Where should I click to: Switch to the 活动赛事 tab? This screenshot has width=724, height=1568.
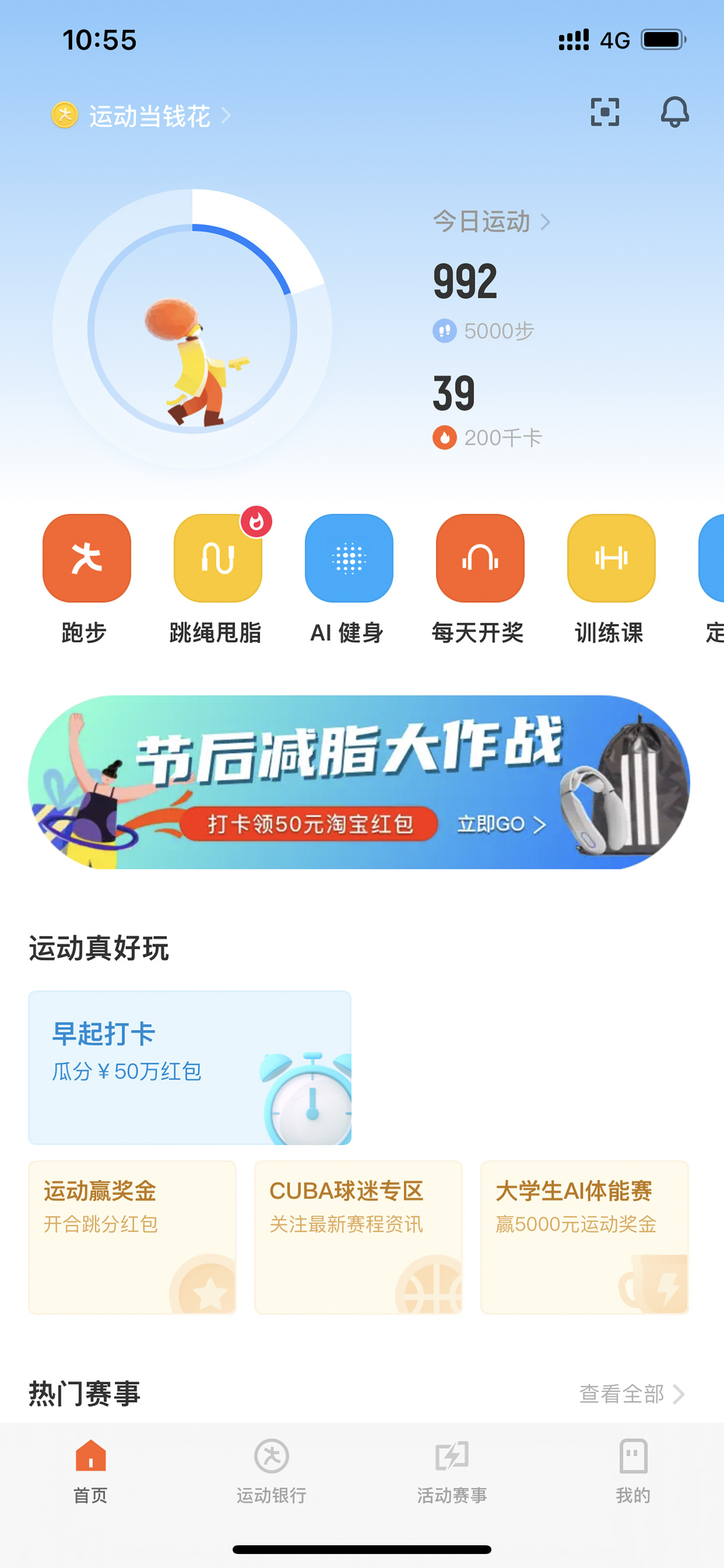click(x=452, y=1470)
